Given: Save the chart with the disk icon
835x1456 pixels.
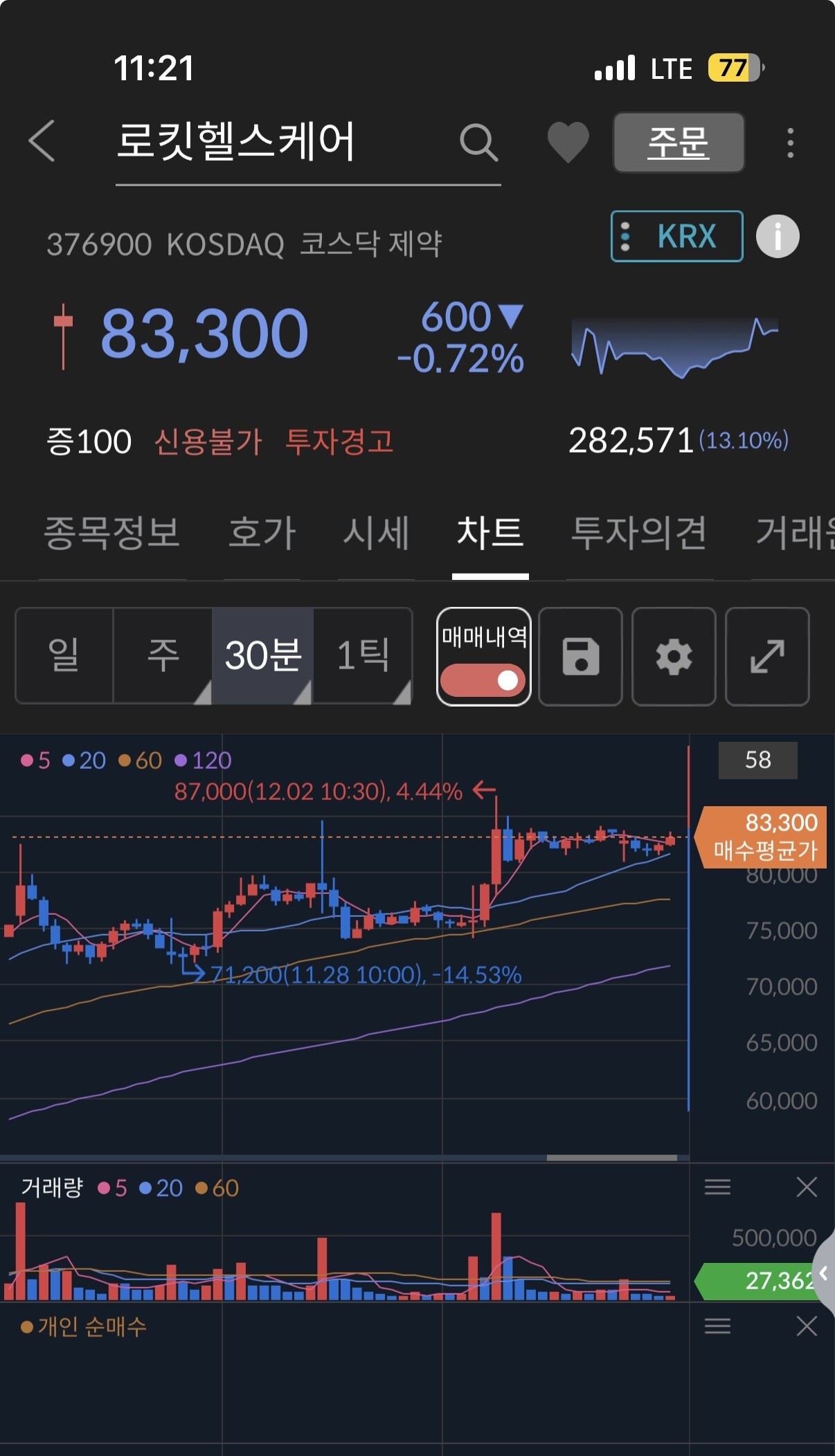Looking at the screenshot, I should 580,657.
